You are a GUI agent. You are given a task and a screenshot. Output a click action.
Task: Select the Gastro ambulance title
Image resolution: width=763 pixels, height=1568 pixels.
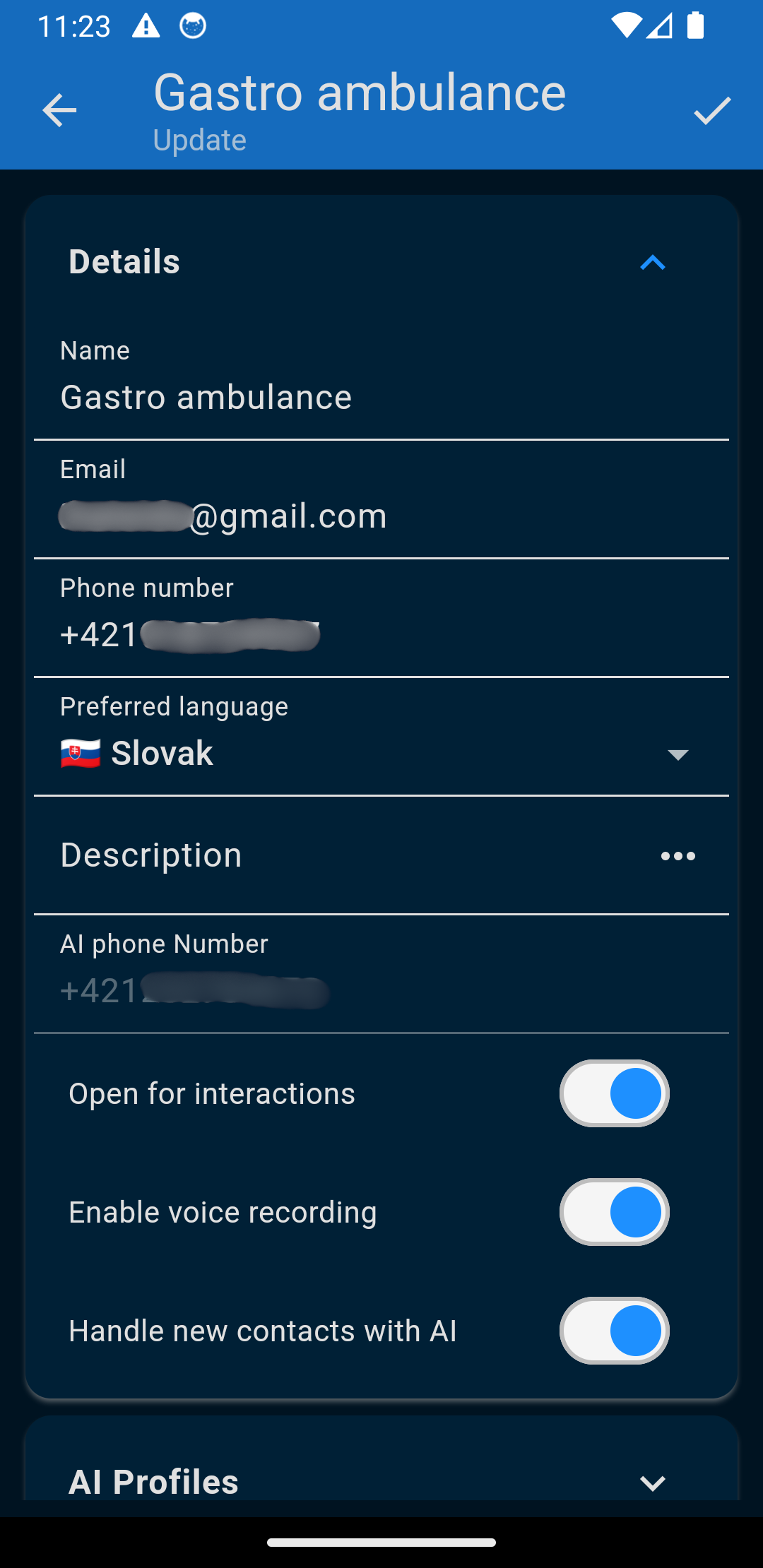[360, 92]
